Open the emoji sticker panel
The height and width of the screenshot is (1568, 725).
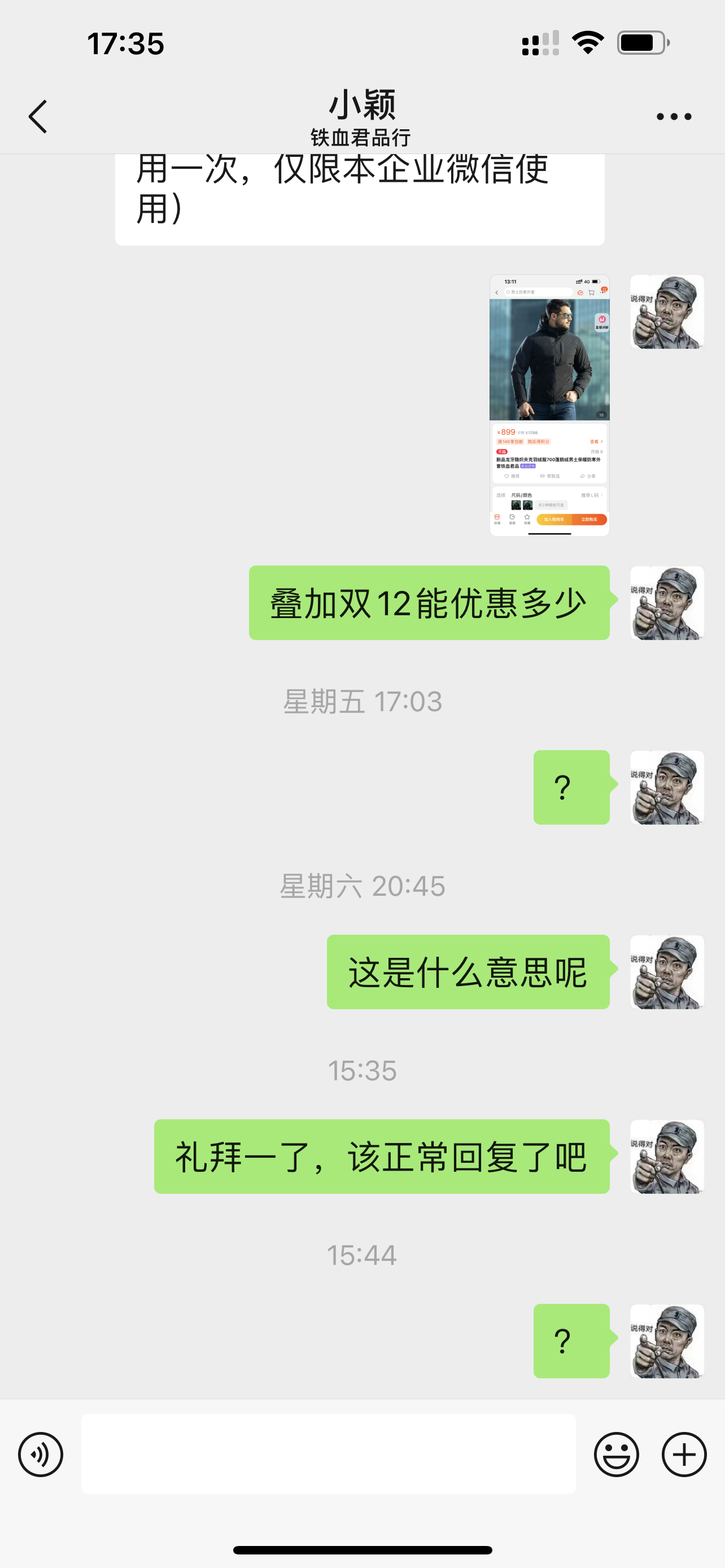616,1454
